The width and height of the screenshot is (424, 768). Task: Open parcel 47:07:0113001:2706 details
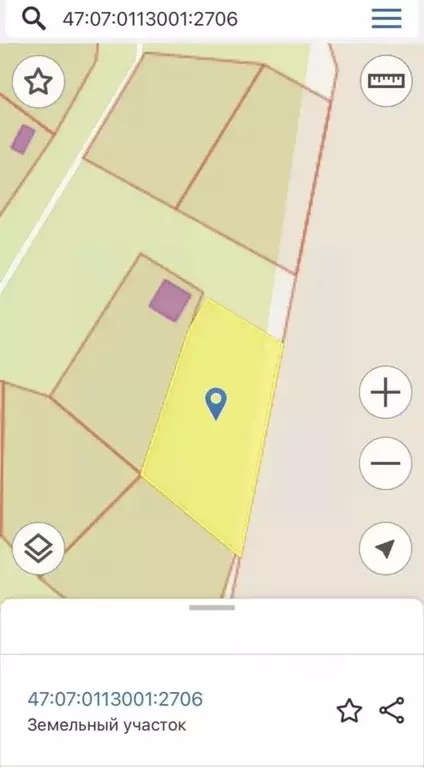click(115, 698)
